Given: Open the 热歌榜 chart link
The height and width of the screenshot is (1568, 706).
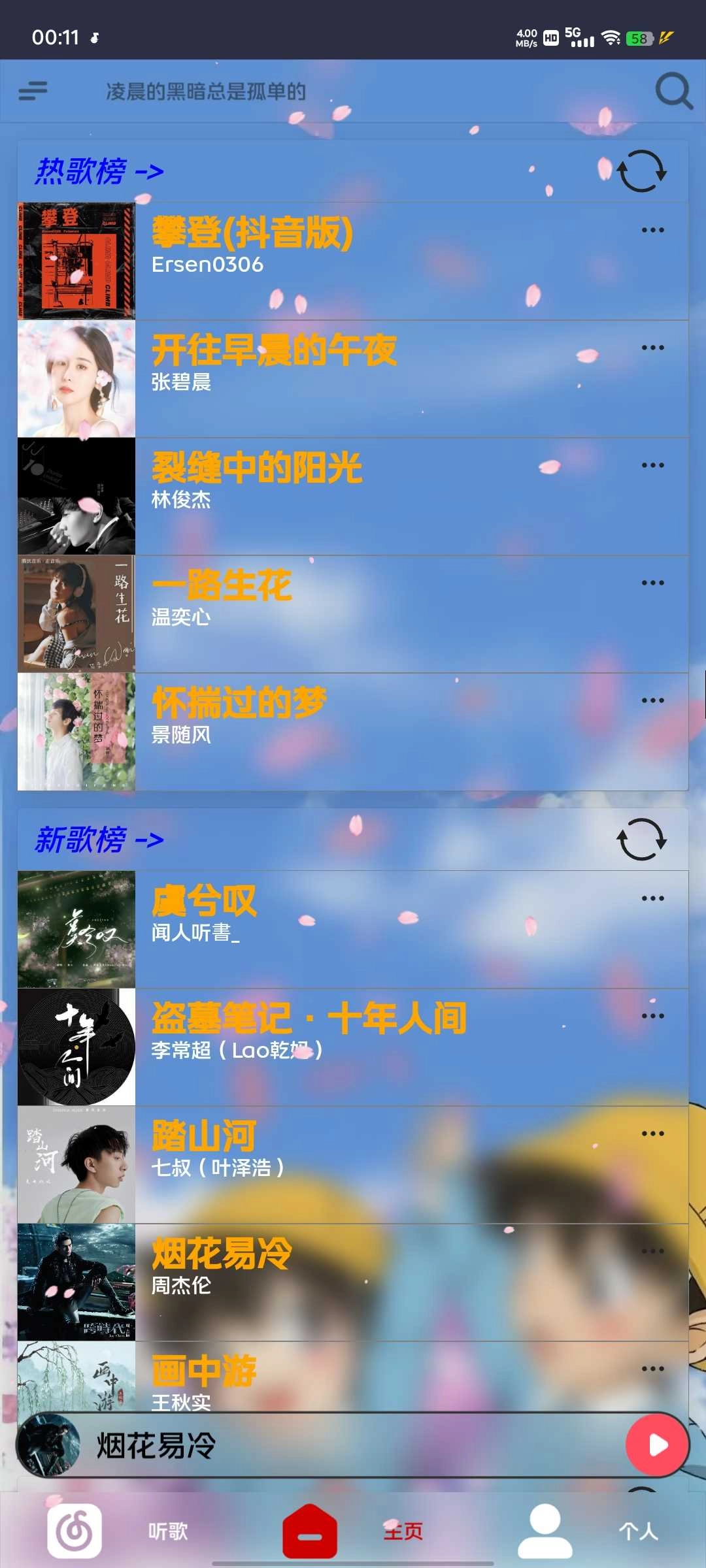Looking at the screenshot, I should (99, 172).
